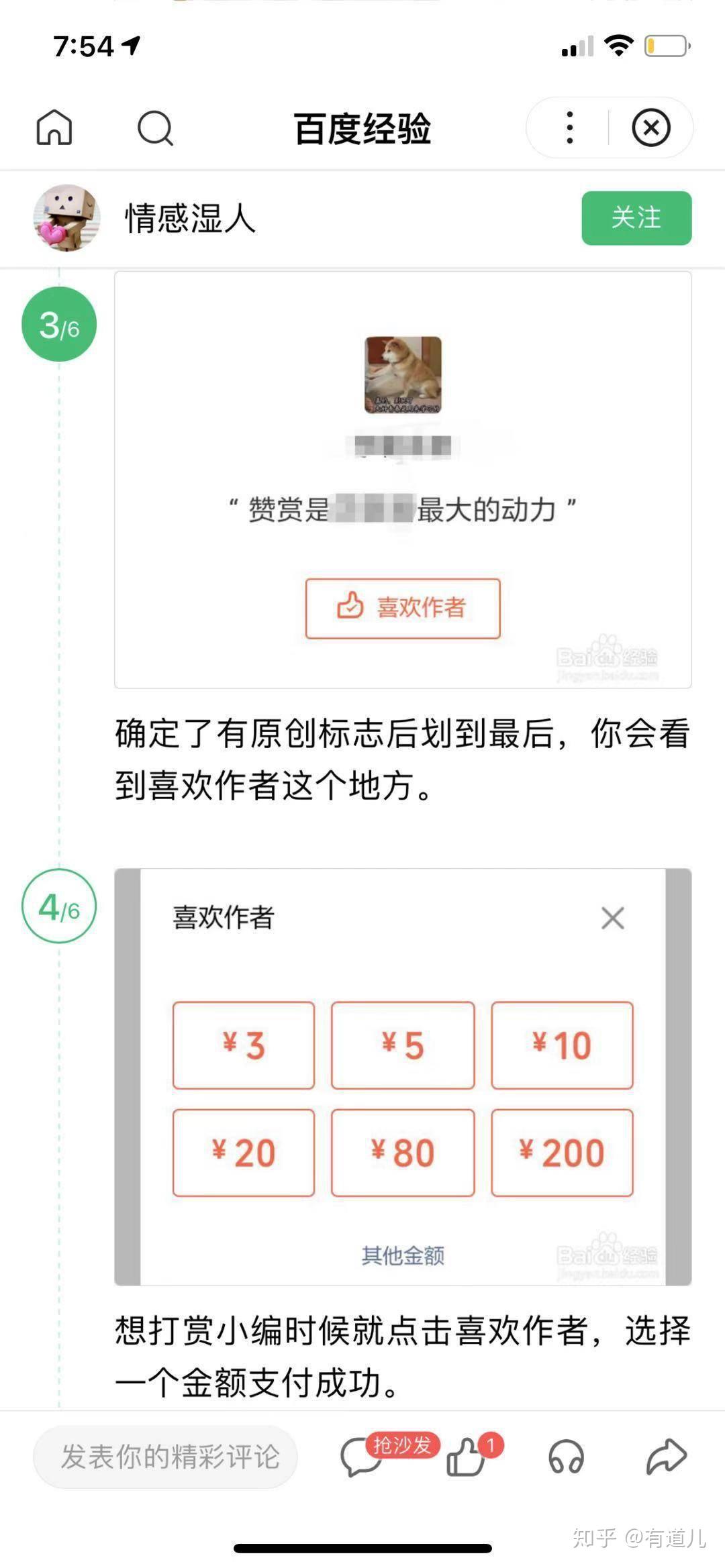Open the step 3 tutorial image

(403, 479)
